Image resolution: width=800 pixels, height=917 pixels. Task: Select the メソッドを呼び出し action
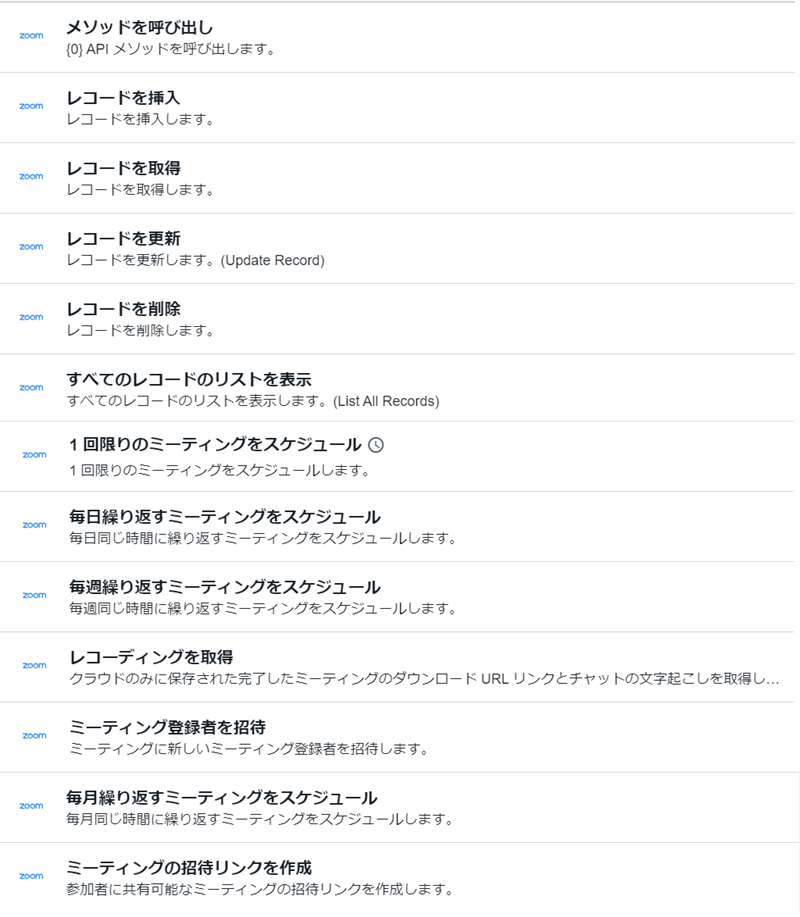click(x=139, y=28)
